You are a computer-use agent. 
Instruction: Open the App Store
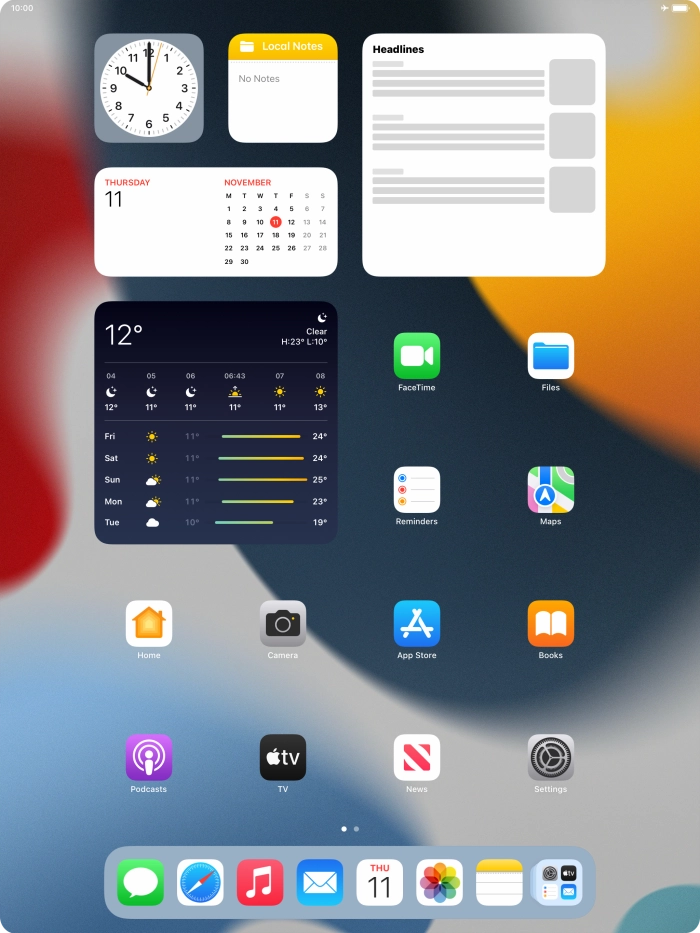(416, 624)
